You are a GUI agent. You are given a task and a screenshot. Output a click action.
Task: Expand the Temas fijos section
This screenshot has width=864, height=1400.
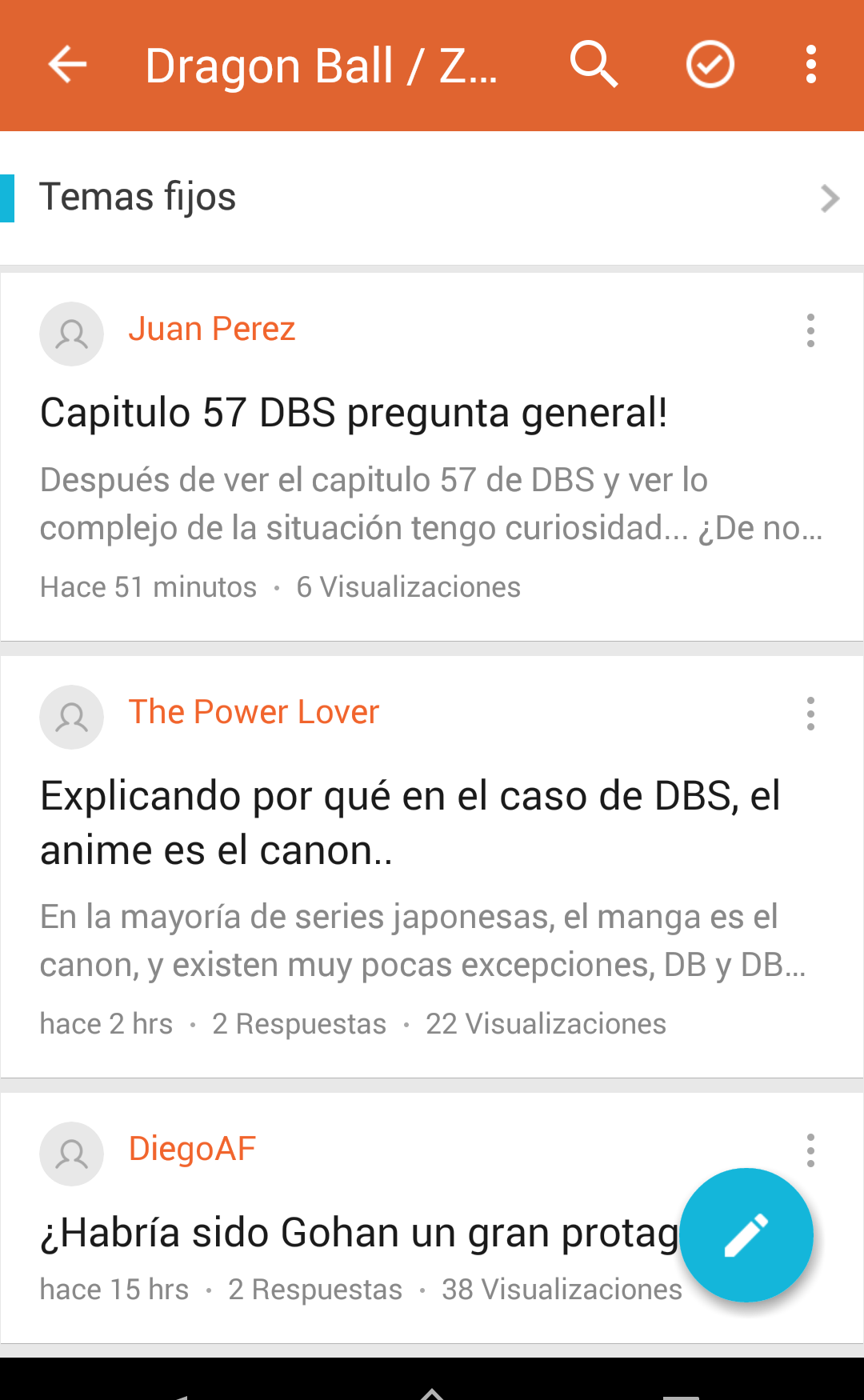coord(432,198)
